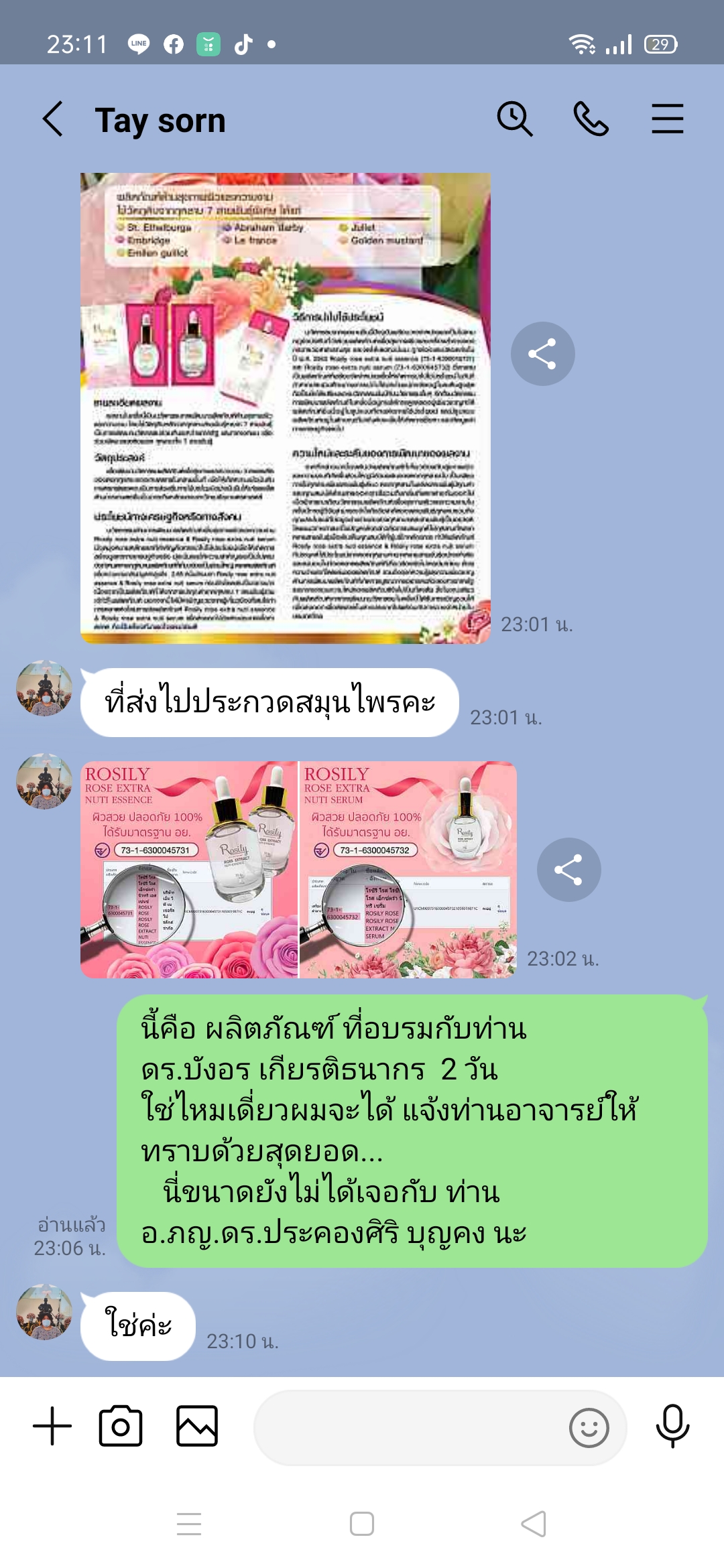Start a voice call with Tay sorn
Image resolution: width=724 pixels, height=1568 pixels.
tap(591, 120)
